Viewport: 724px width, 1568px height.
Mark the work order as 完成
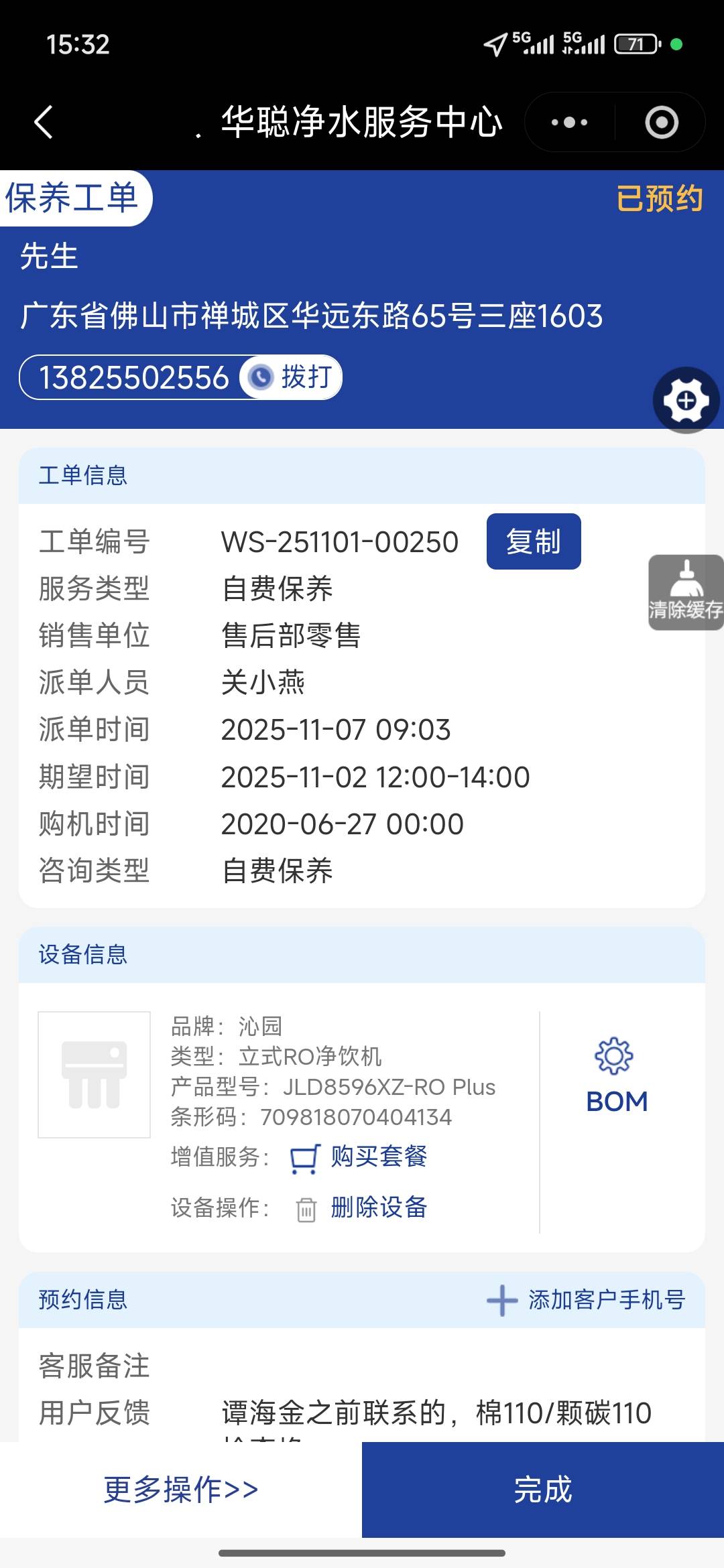pyautogui.click(x=543, y=1490)
